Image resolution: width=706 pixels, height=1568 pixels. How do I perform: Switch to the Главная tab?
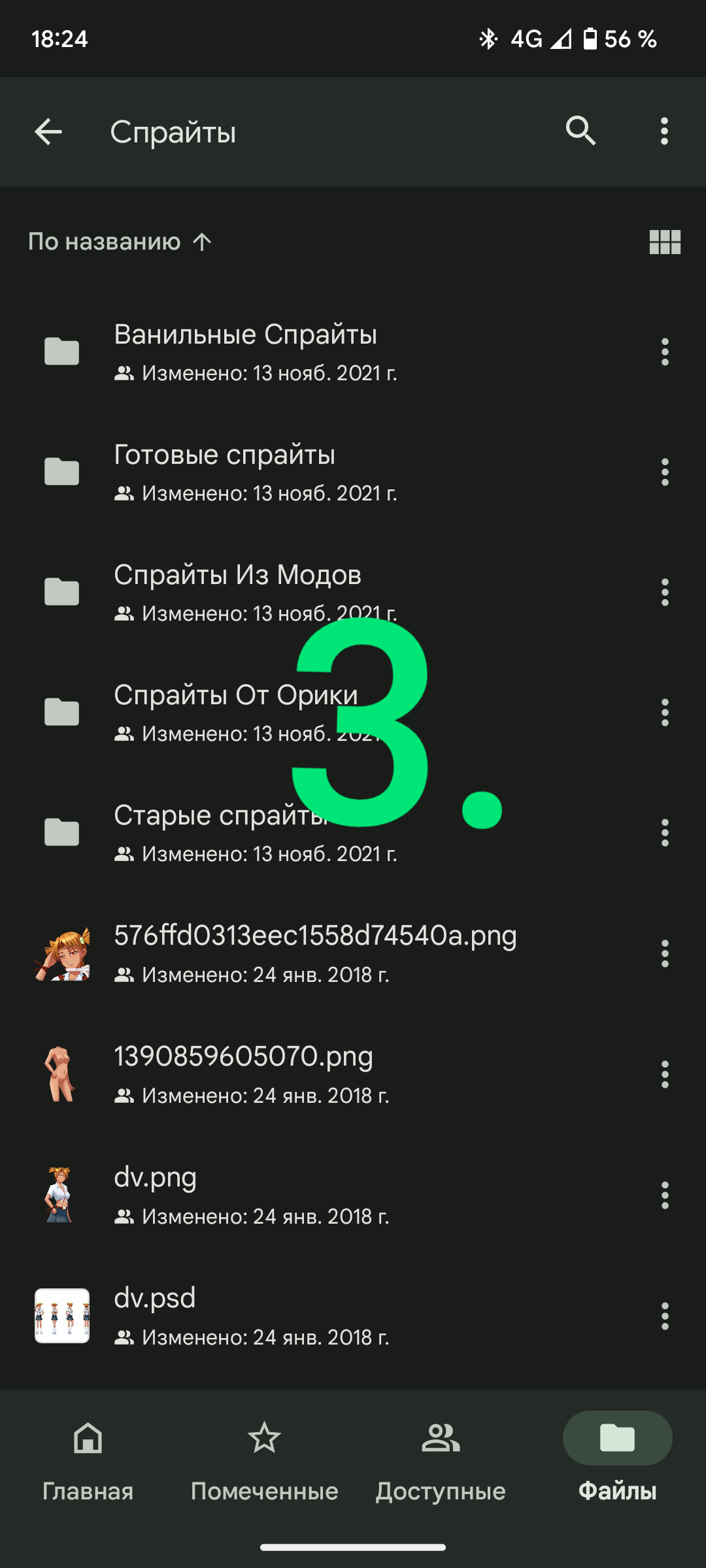pos(88,1458)
